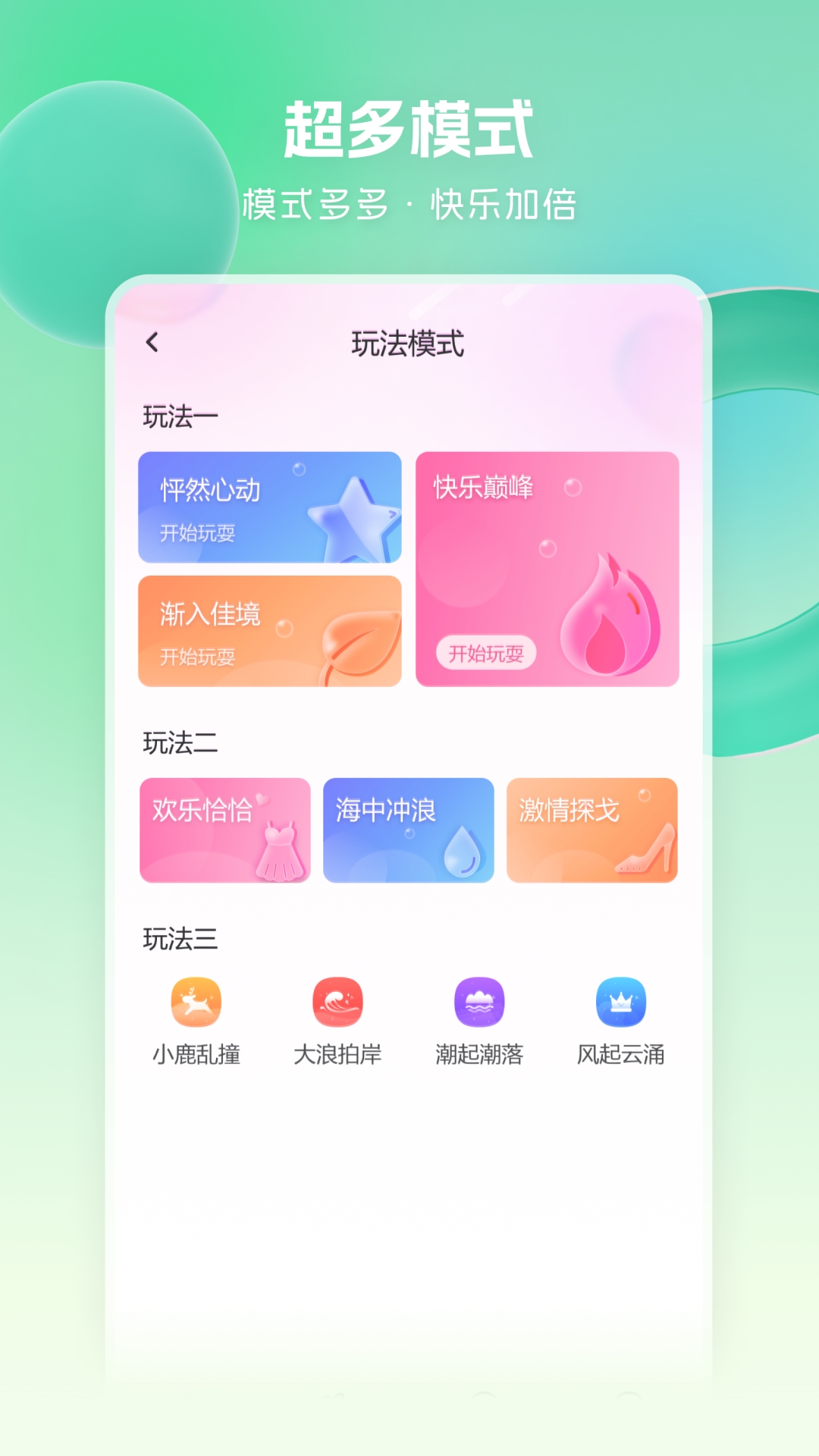Open the 风起云涌 crown icon
This screenshot has width=819, height=1456.
pos(621,1002)
